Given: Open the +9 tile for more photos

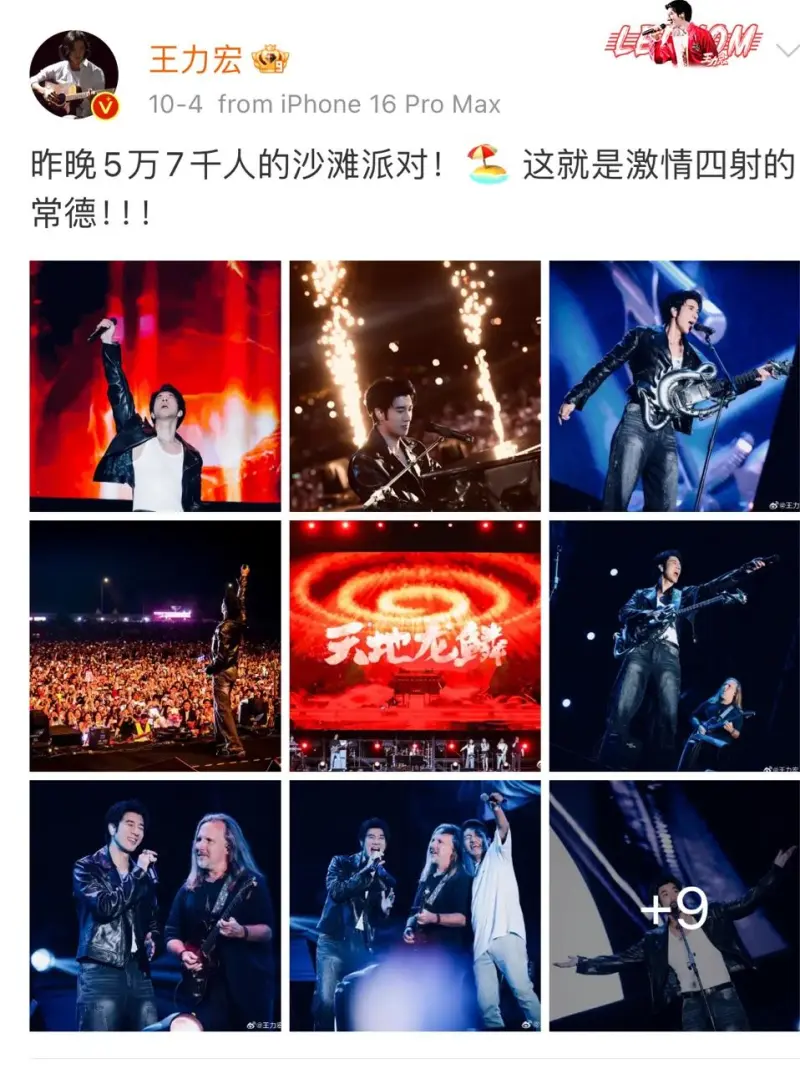Looking at the screenshot, I should point(674,905).
